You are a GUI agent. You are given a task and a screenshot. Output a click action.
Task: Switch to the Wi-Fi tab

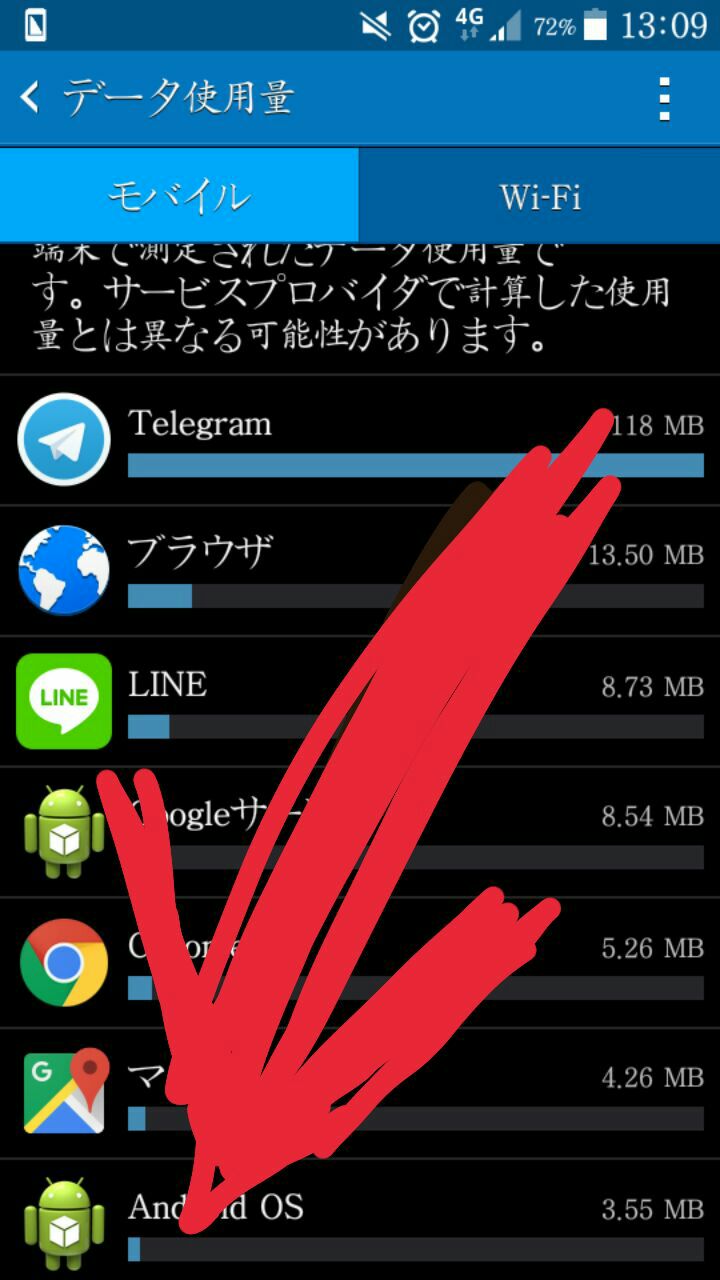coord(540,196)
